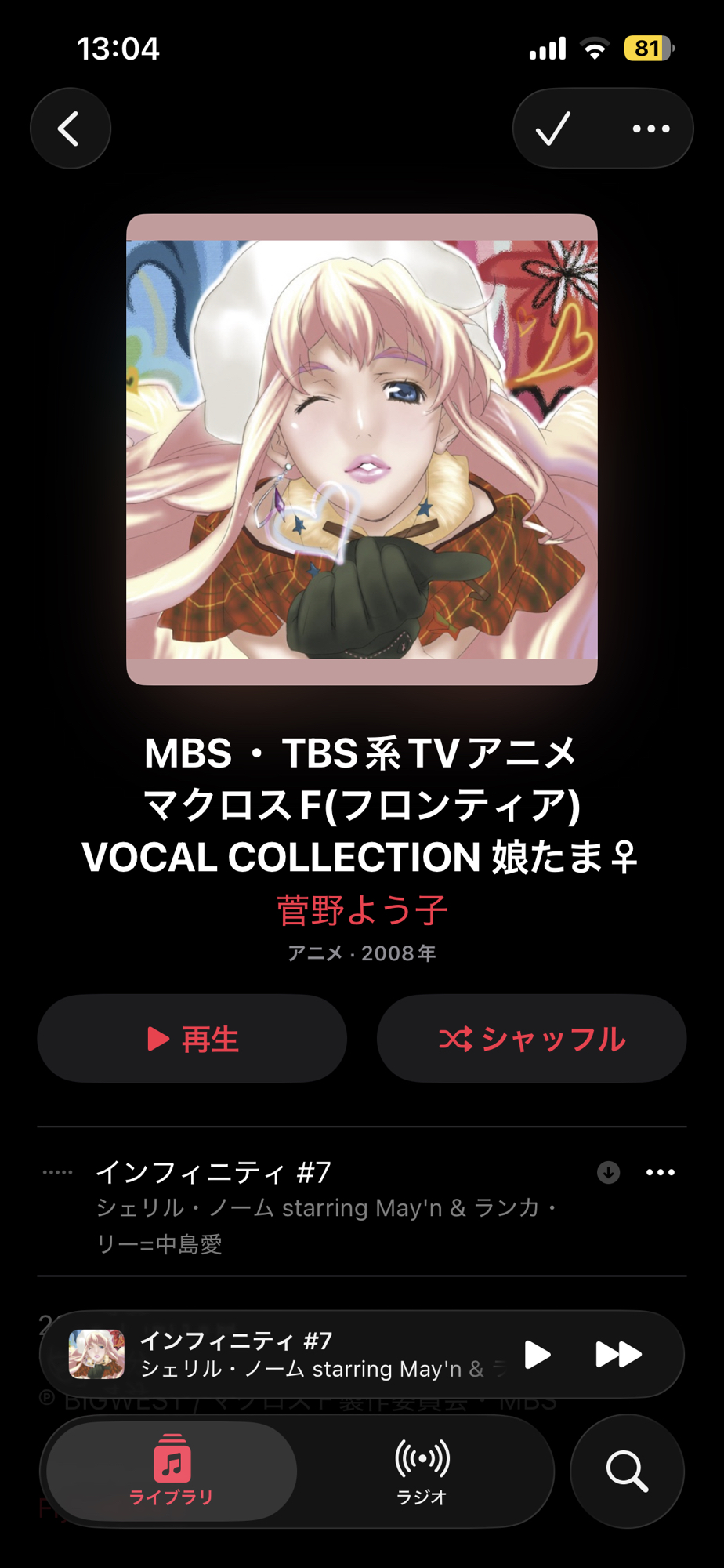
Task: Open more options for track インフィニティ #7
Action: (660, 1173)
